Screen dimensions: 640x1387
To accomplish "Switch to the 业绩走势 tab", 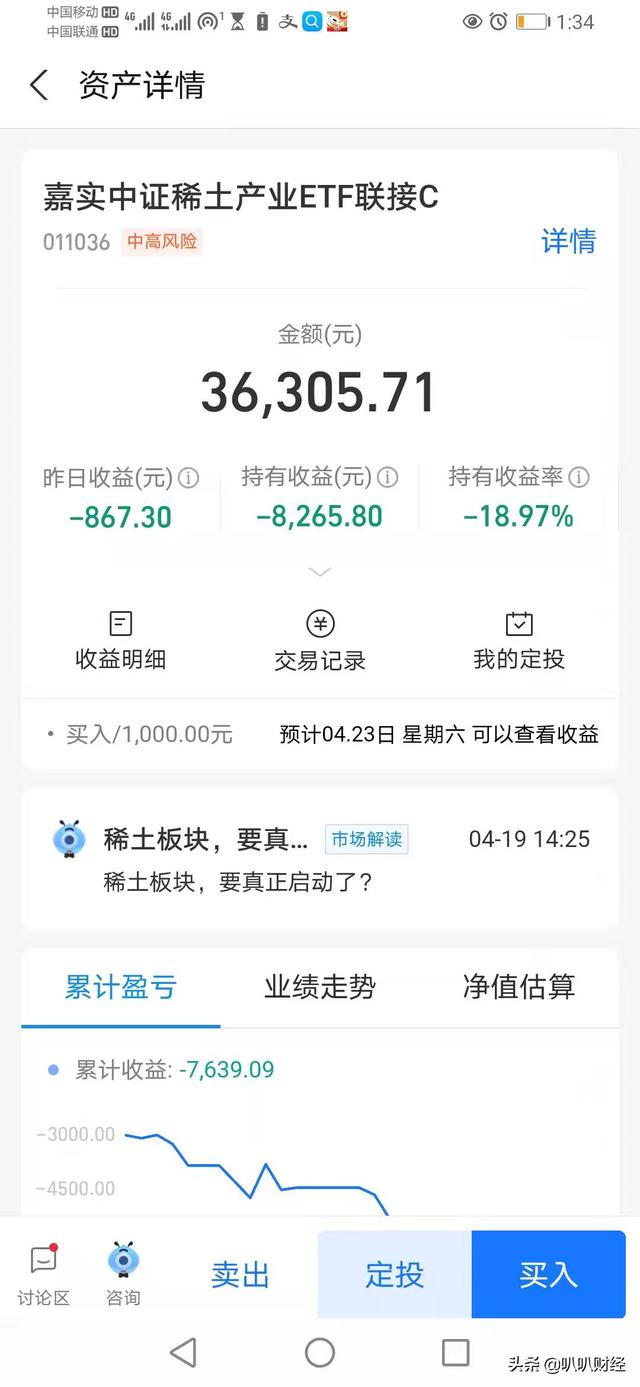I will pyautogui.click(x=320, y=988).
